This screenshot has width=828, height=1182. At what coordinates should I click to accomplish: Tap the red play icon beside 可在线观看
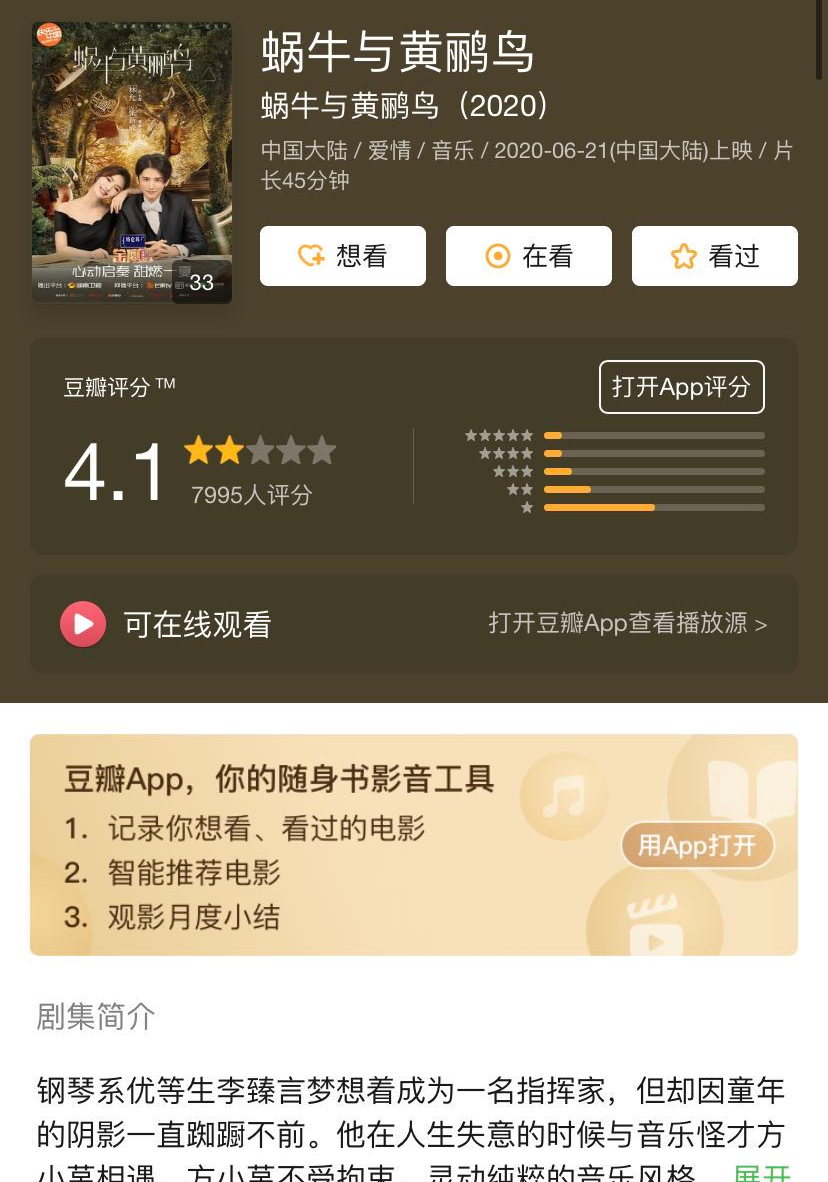[83, 624]
